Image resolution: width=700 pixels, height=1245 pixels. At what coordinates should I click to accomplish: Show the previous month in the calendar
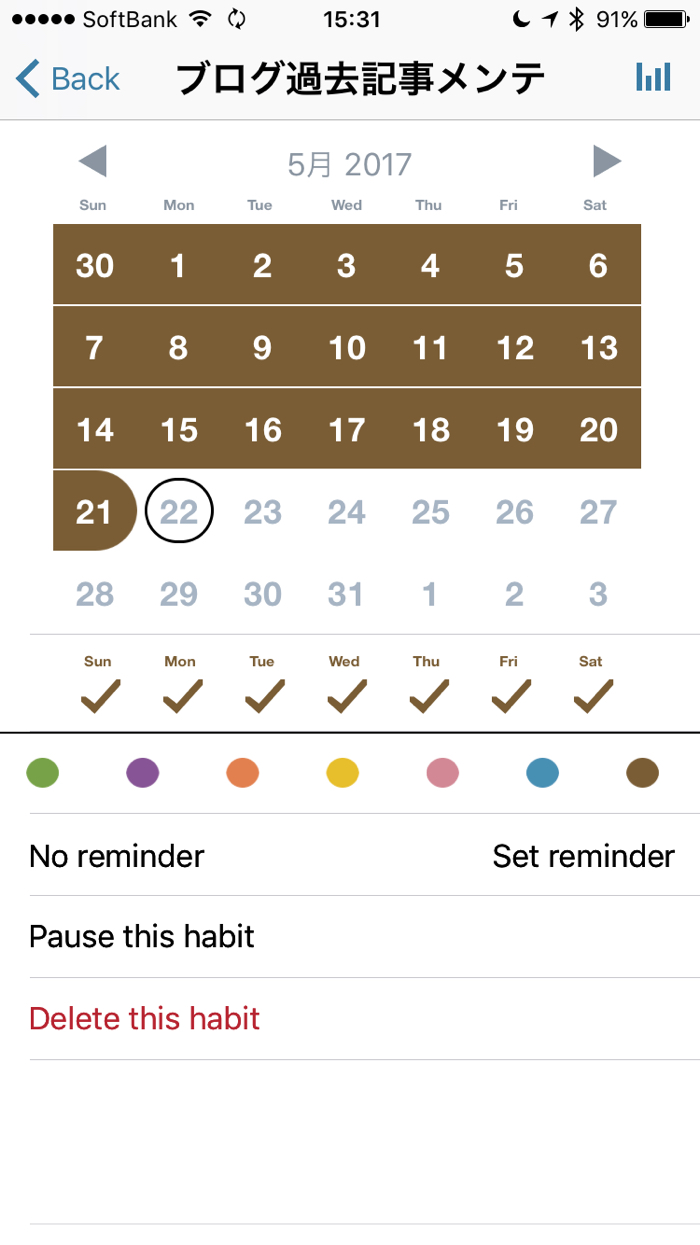pyautogui.click(x=93, y=162)
